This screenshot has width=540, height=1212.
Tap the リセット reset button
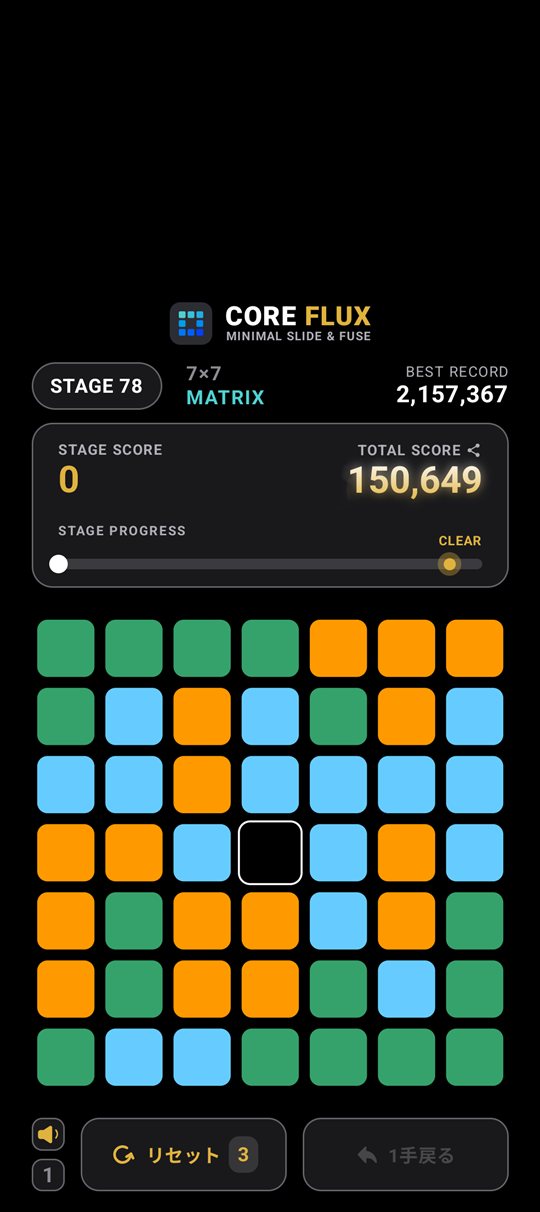point(184,1155)
